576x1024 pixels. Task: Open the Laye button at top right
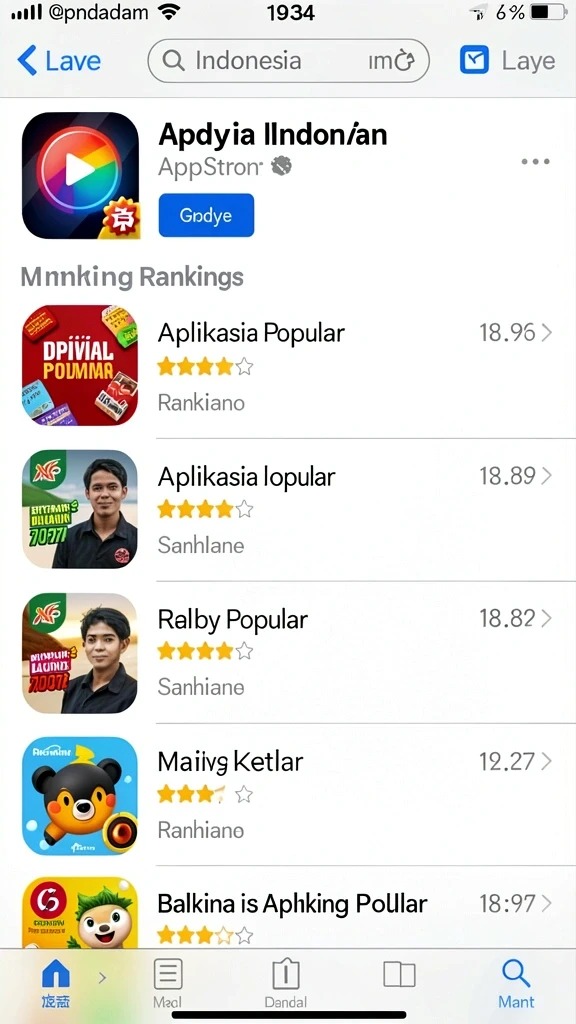(507, 61)
